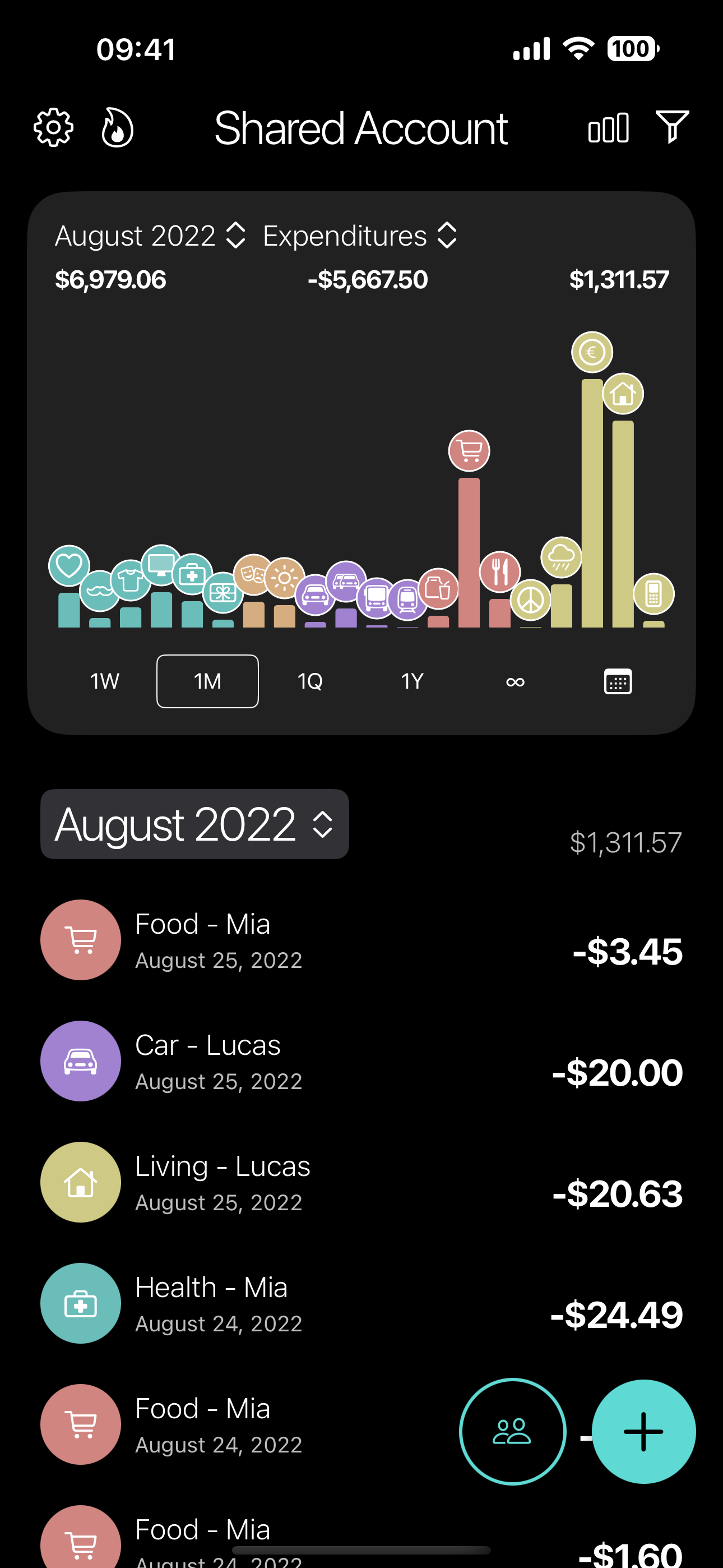
Task: Open the large August 2022 month selector
Action: tap(194, 824)
